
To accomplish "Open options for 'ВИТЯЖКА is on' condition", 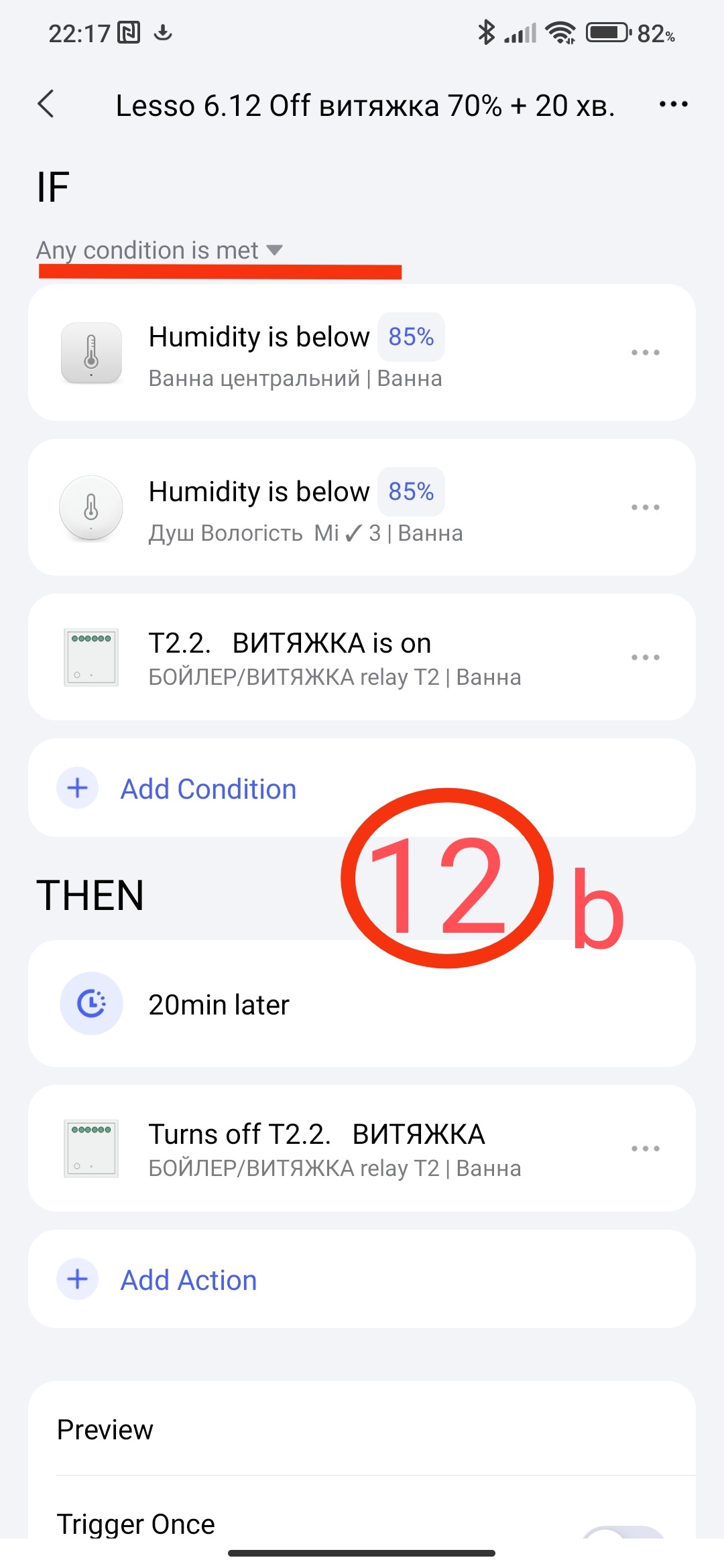I will coord(645,657).
